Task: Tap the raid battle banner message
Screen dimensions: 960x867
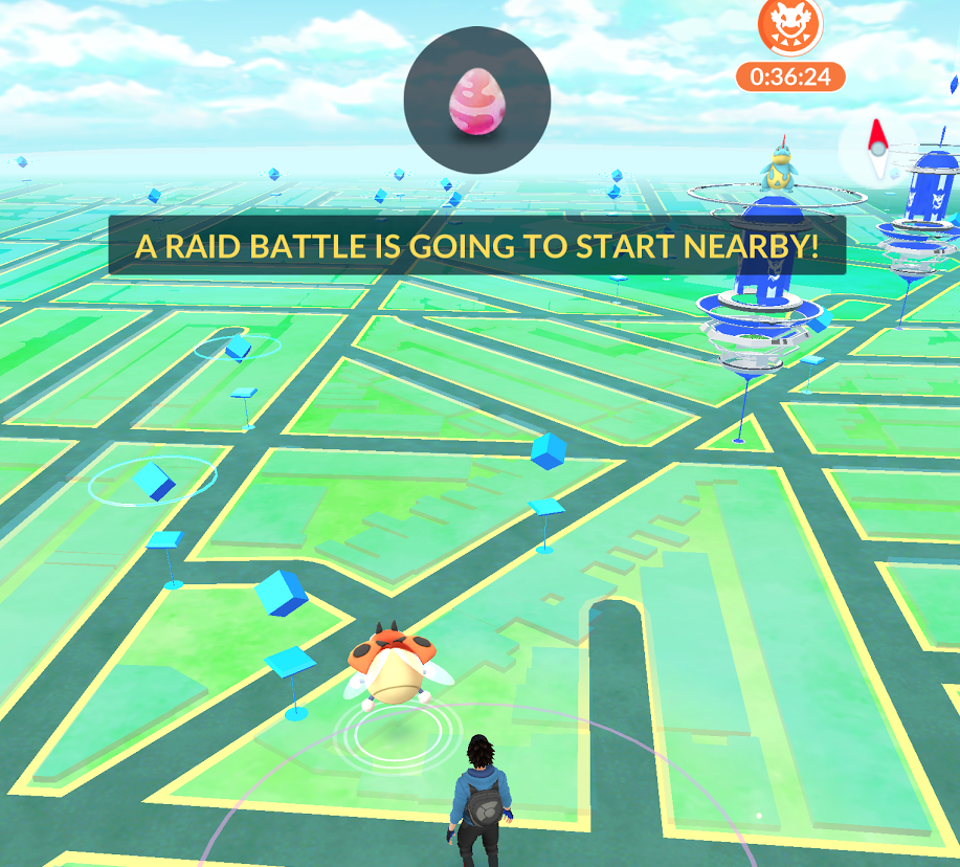Action: tap(477, 246)
